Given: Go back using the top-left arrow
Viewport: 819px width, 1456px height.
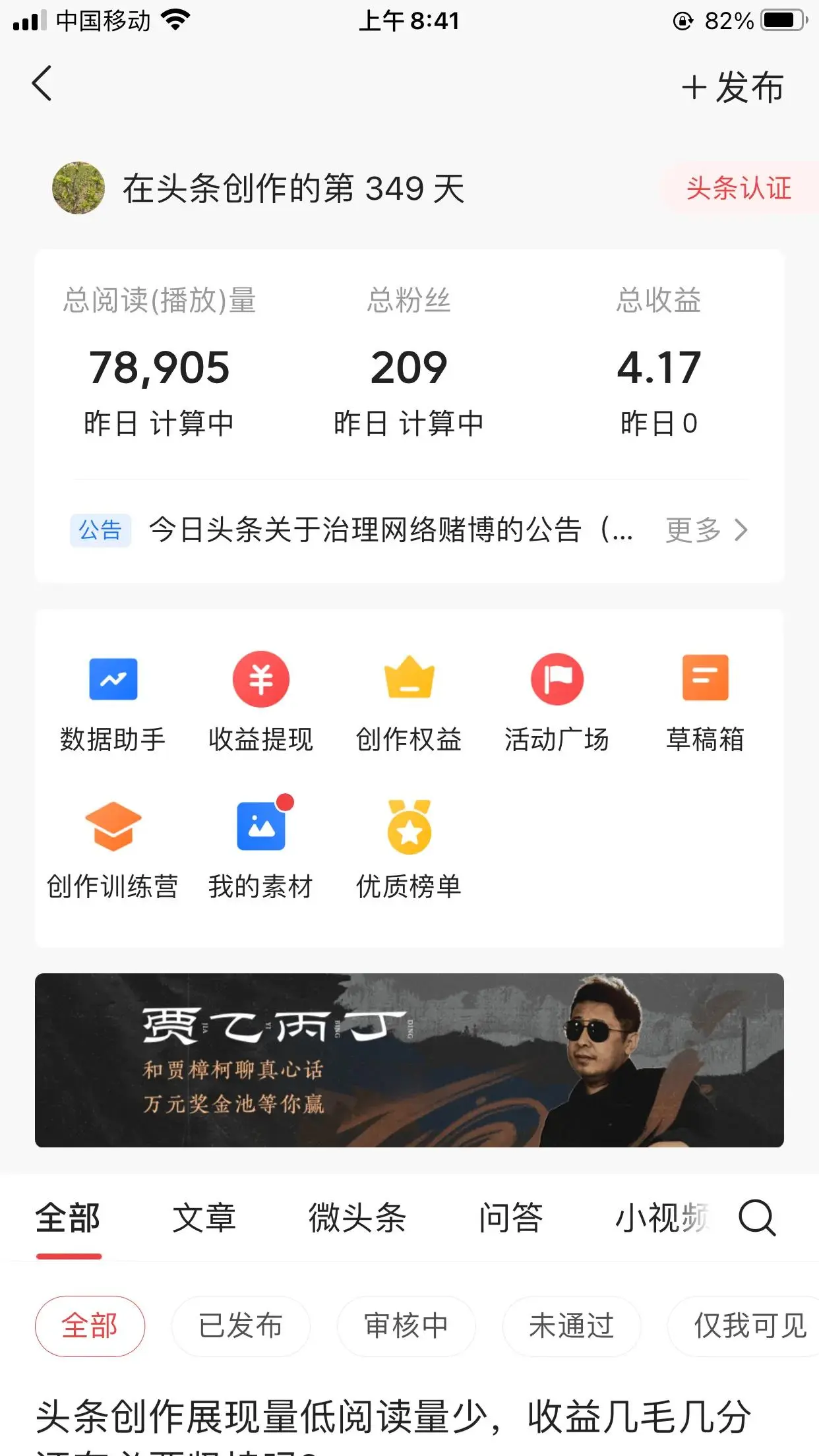Looking at the screenshot, I should (x=42, y=84).
